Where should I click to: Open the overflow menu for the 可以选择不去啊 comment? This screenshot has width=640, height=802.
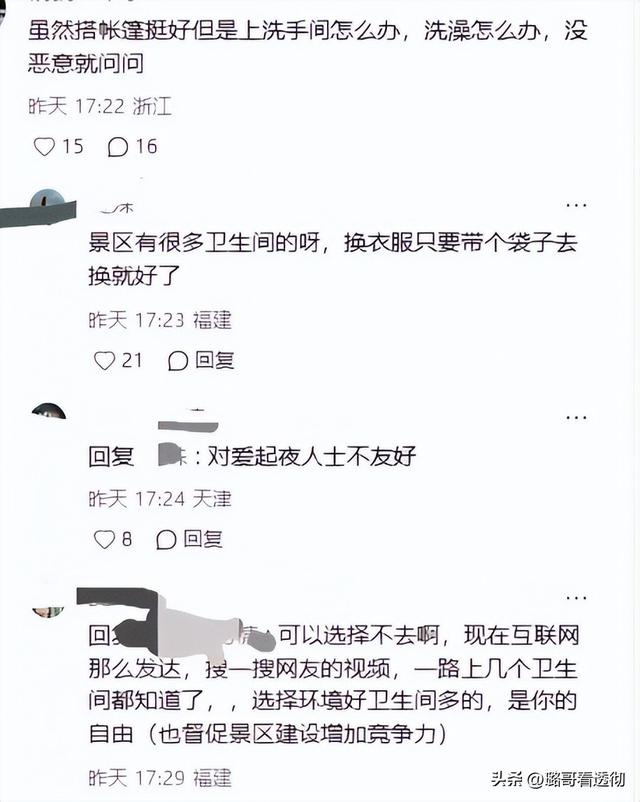coord(577,597)
